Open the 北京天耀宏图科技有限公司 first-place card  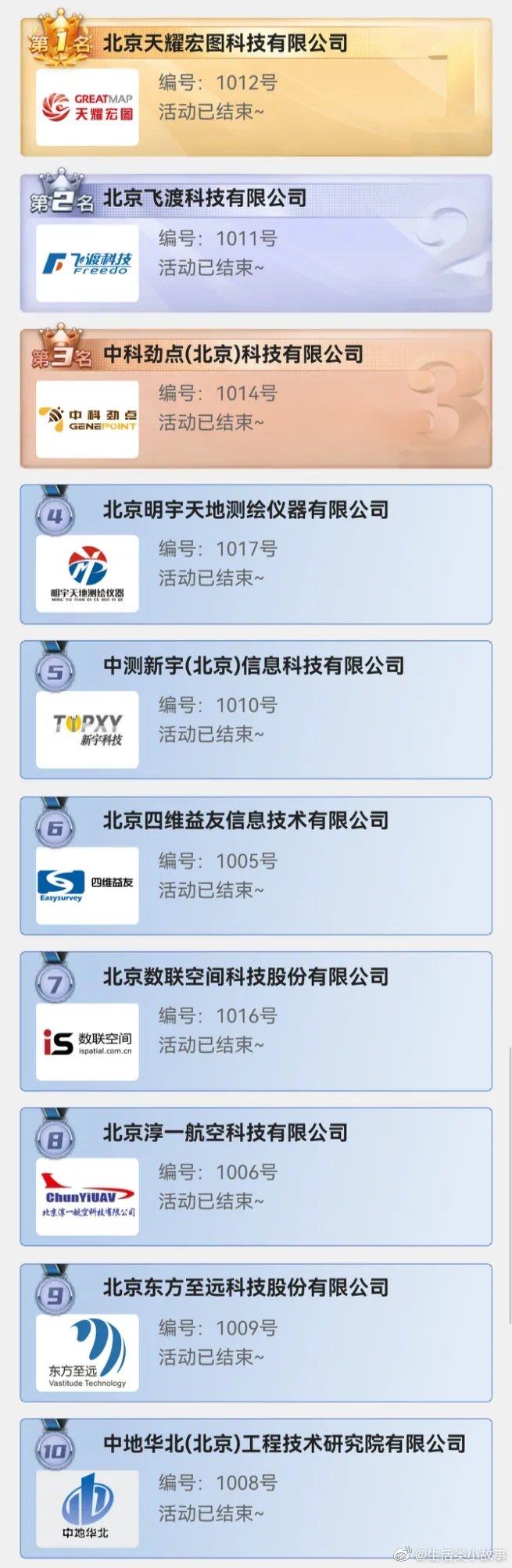pyautogui.click(x=256, y=88)
